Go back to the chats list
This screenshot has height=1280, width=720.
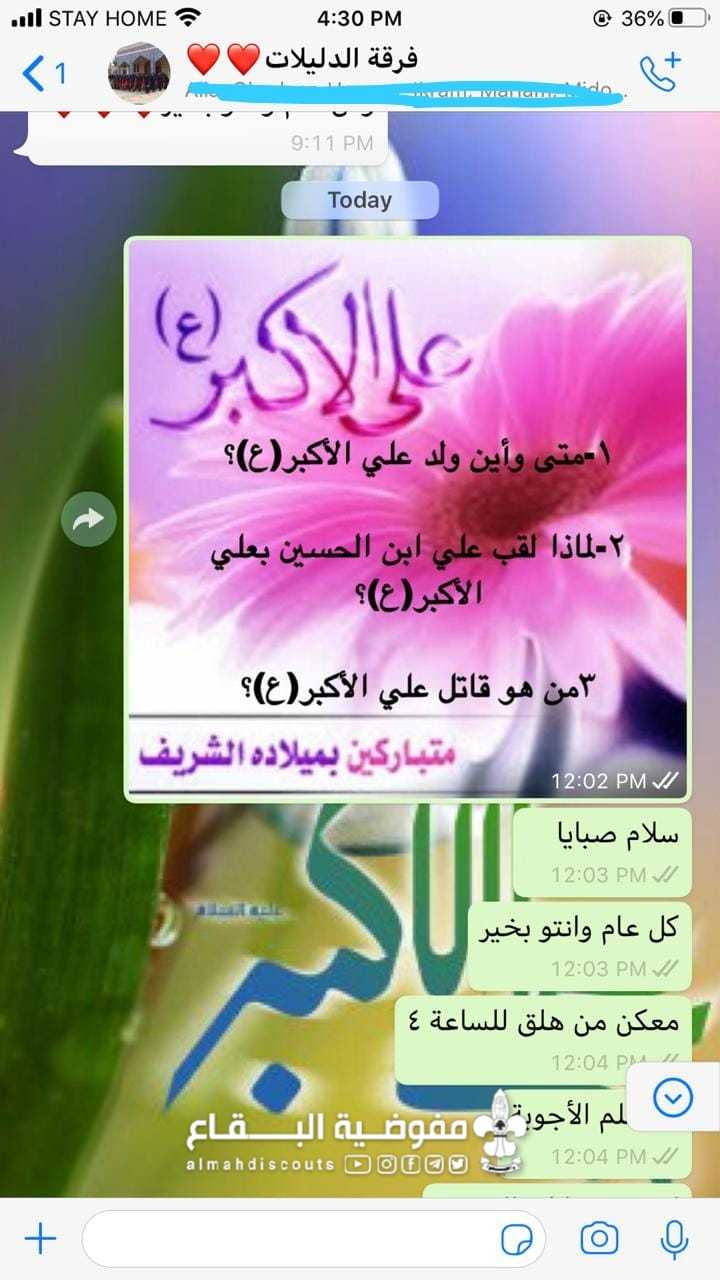[42, 72]
